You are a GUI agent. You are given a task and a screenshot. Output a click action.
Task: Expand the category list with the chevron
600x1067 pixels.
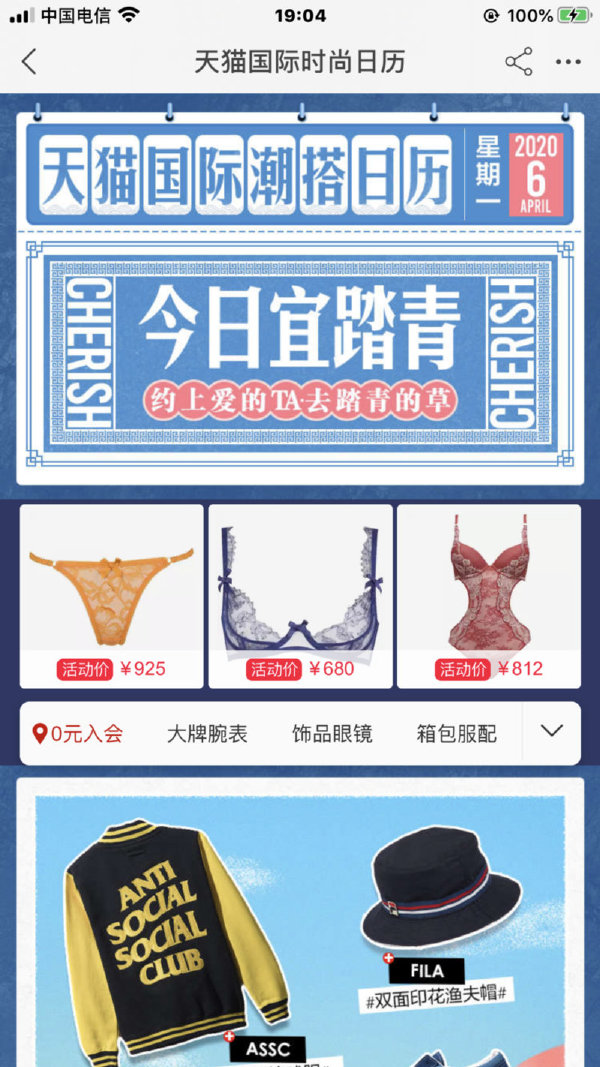click(x=551, y=731)
